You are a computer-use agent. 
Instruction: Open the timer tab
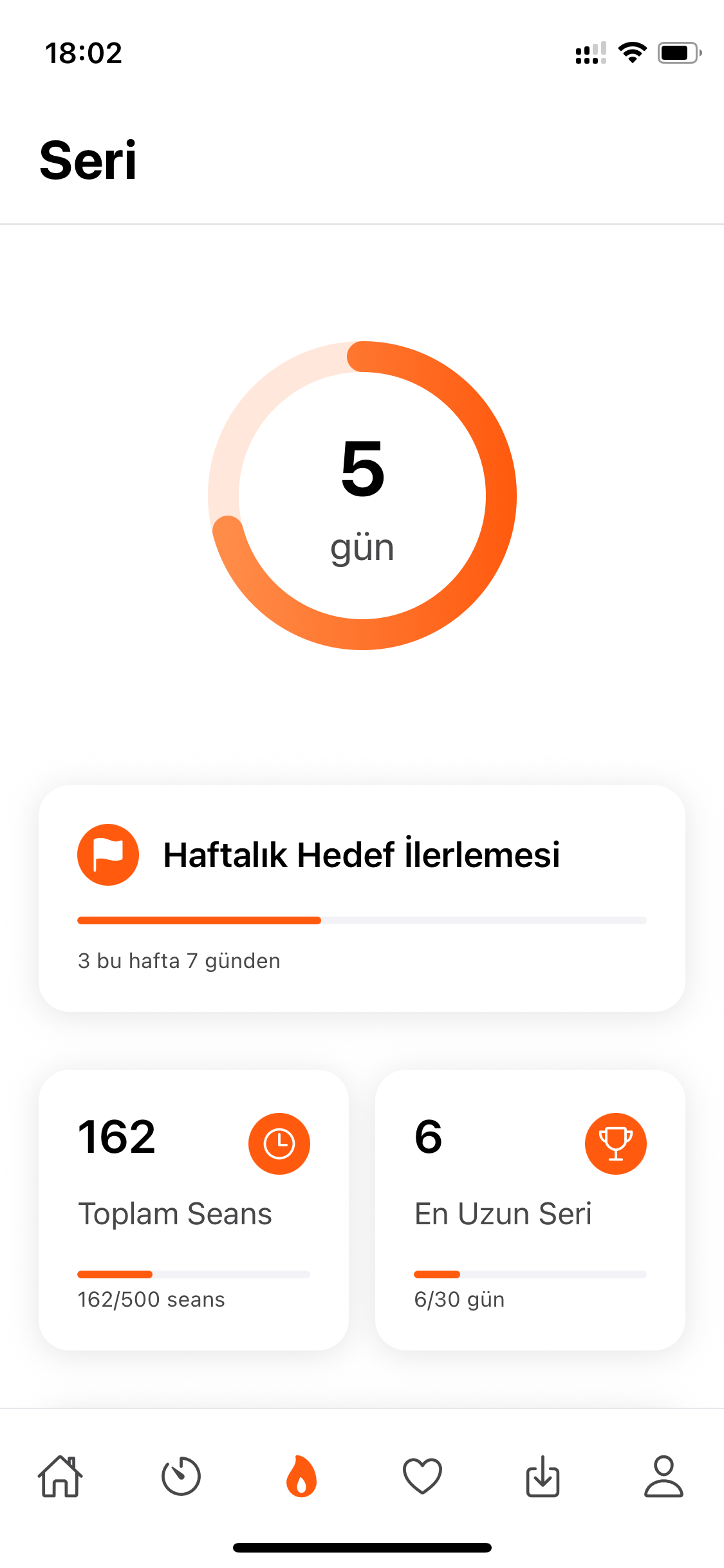pyautogui.click(x=181, y=1476)
